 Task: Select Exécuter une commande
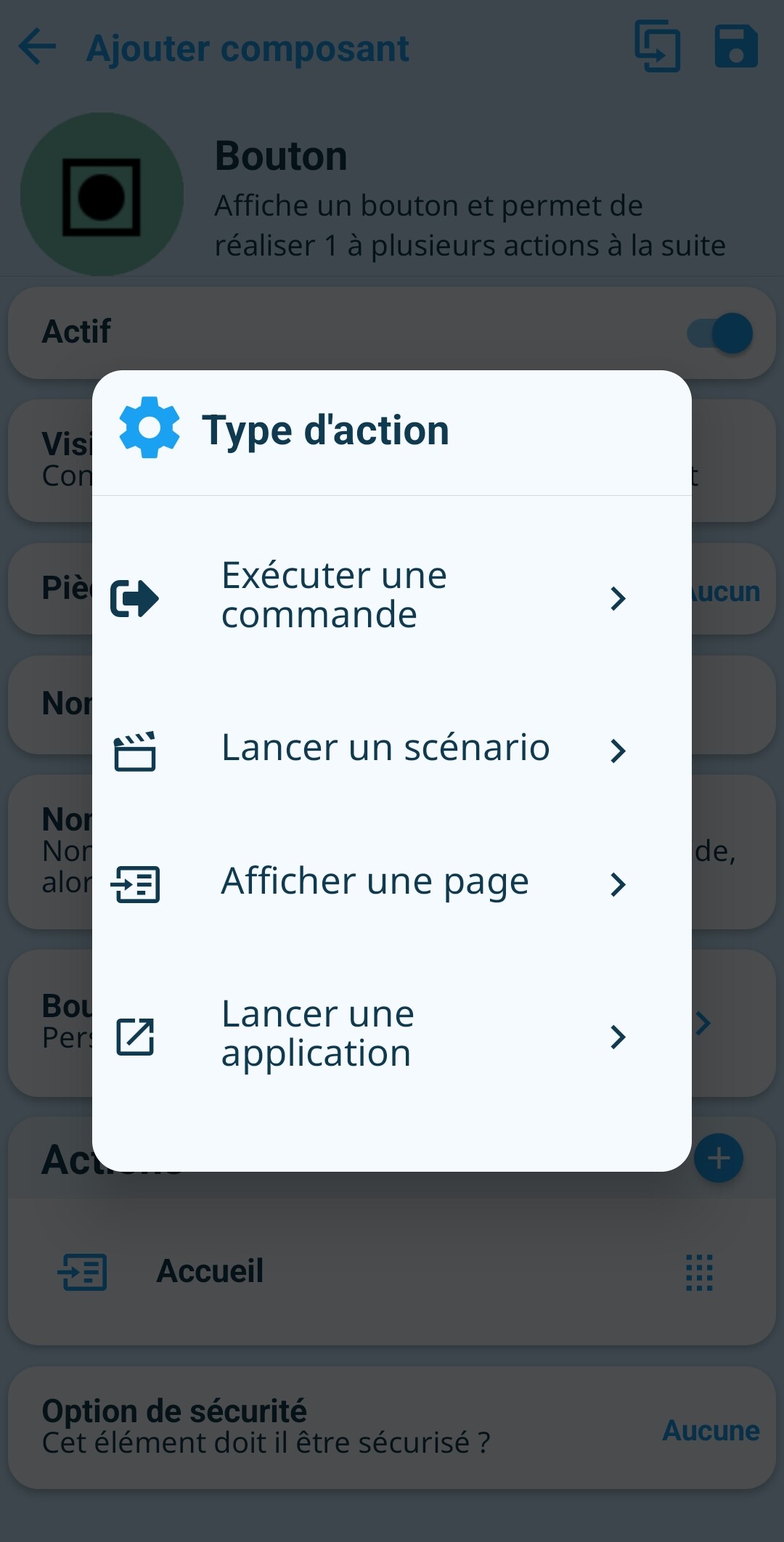point(370,596)
